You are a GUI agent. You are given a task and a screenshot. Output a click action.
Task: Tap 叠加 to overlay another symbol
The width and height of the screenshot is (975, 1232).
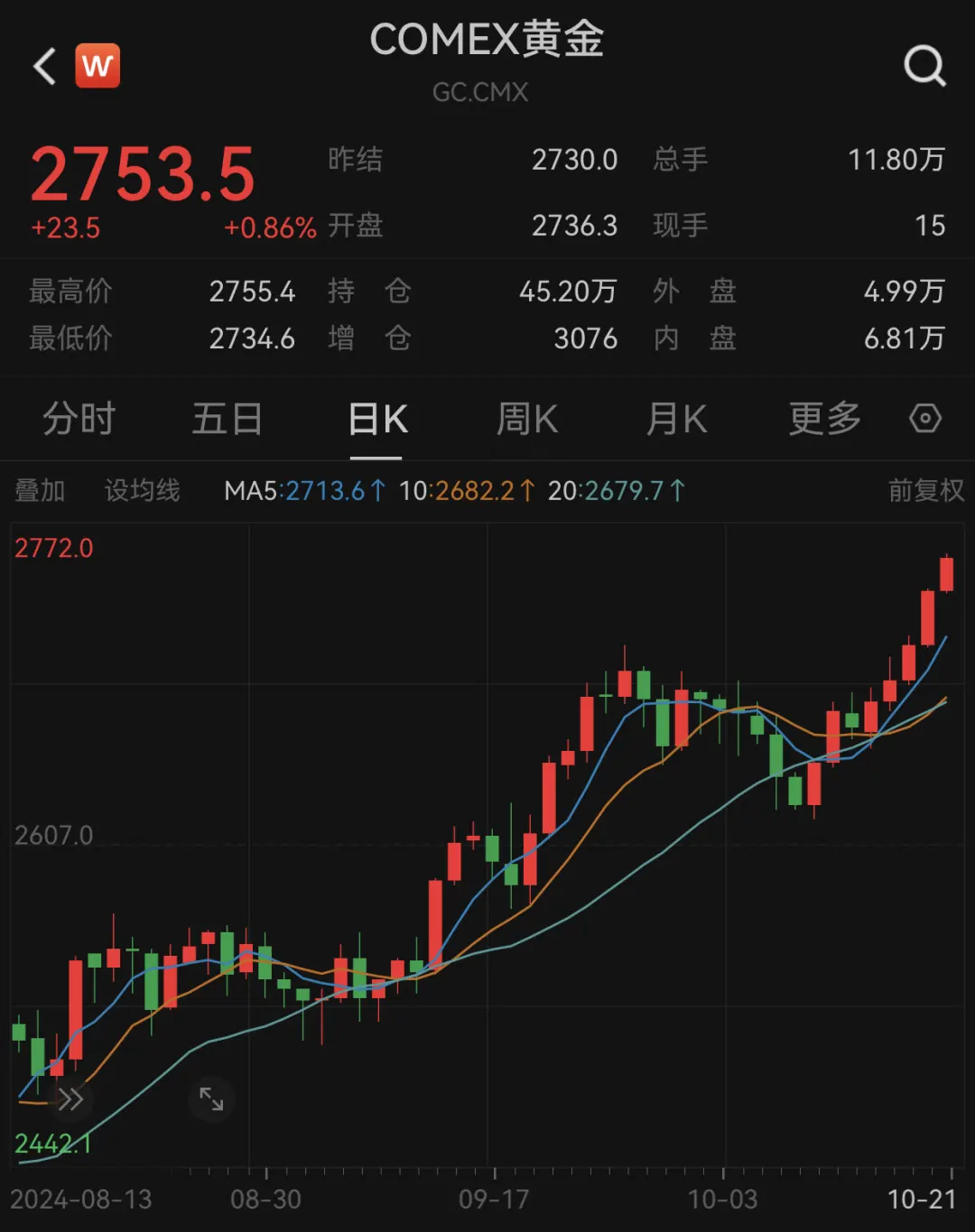40,490
